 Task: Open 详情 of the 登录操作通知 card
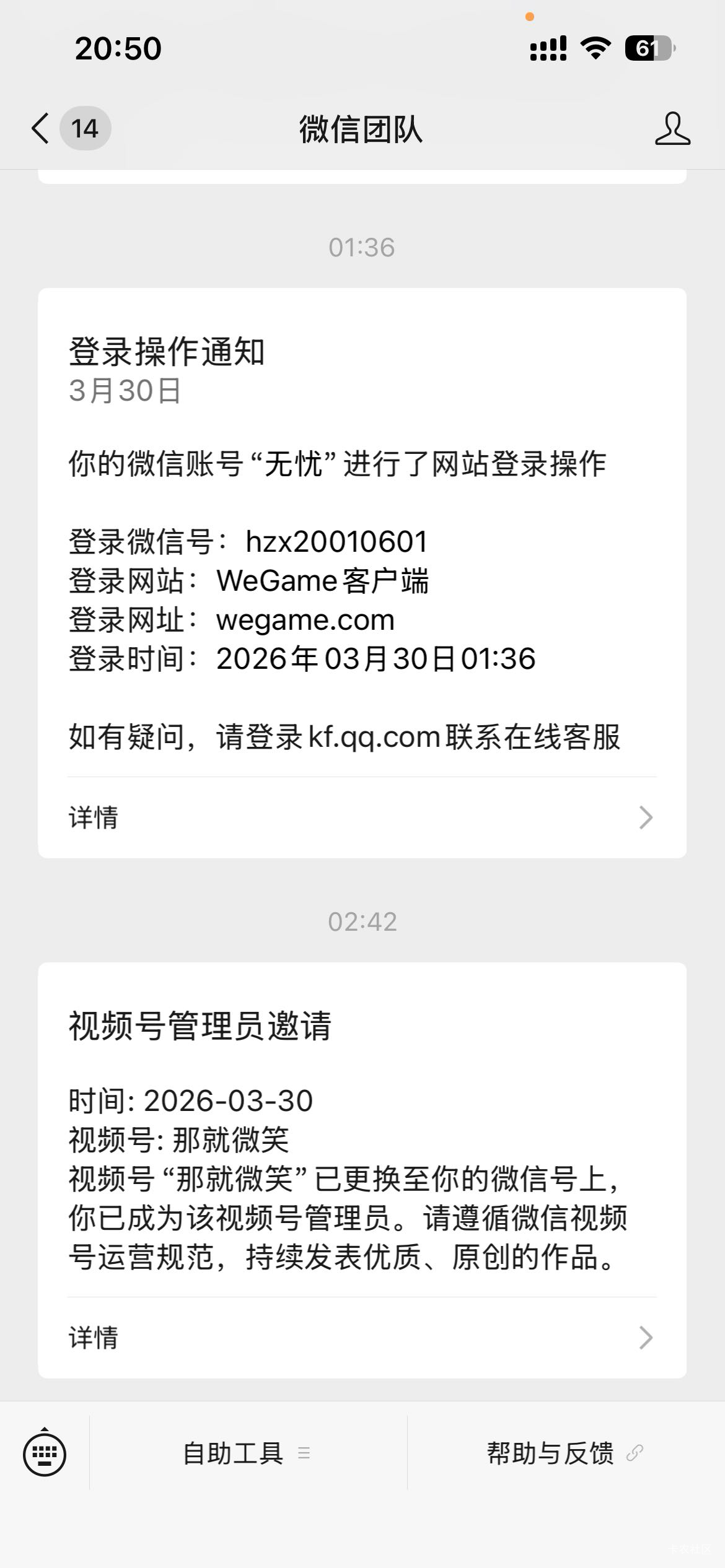pos(362,817)
